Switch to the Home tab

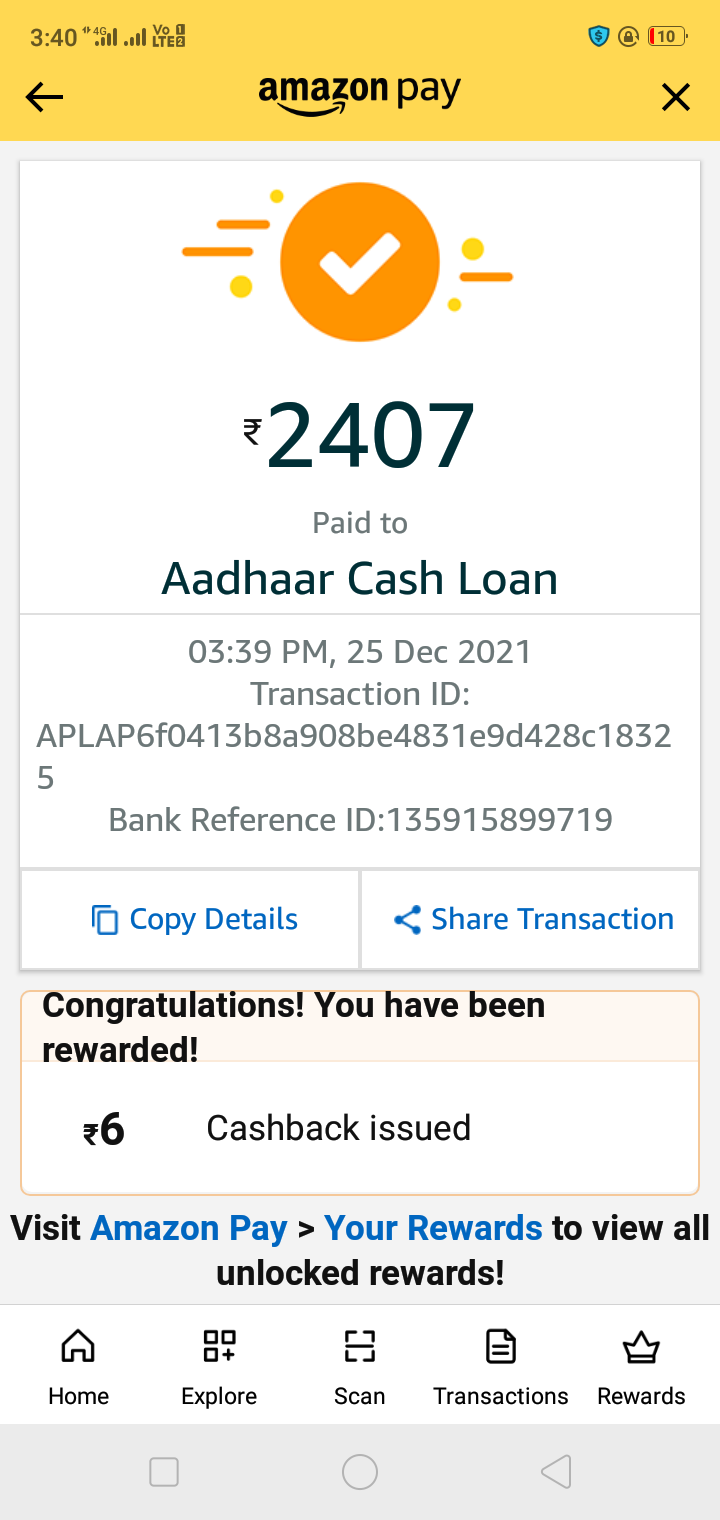click(x=79, y=1365)
